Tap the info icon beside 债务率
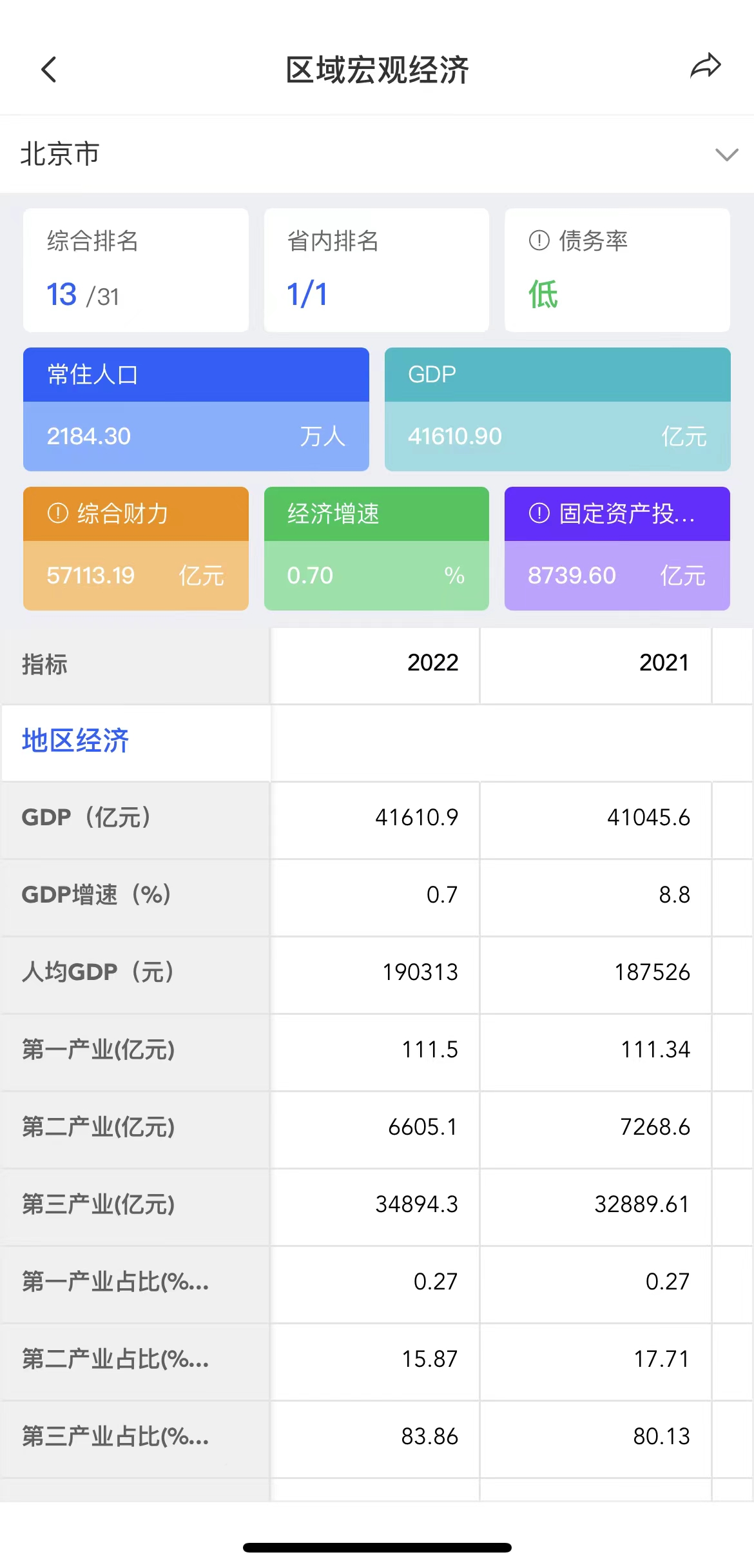This screenshot has width=754, height=1568. (539, 240)
